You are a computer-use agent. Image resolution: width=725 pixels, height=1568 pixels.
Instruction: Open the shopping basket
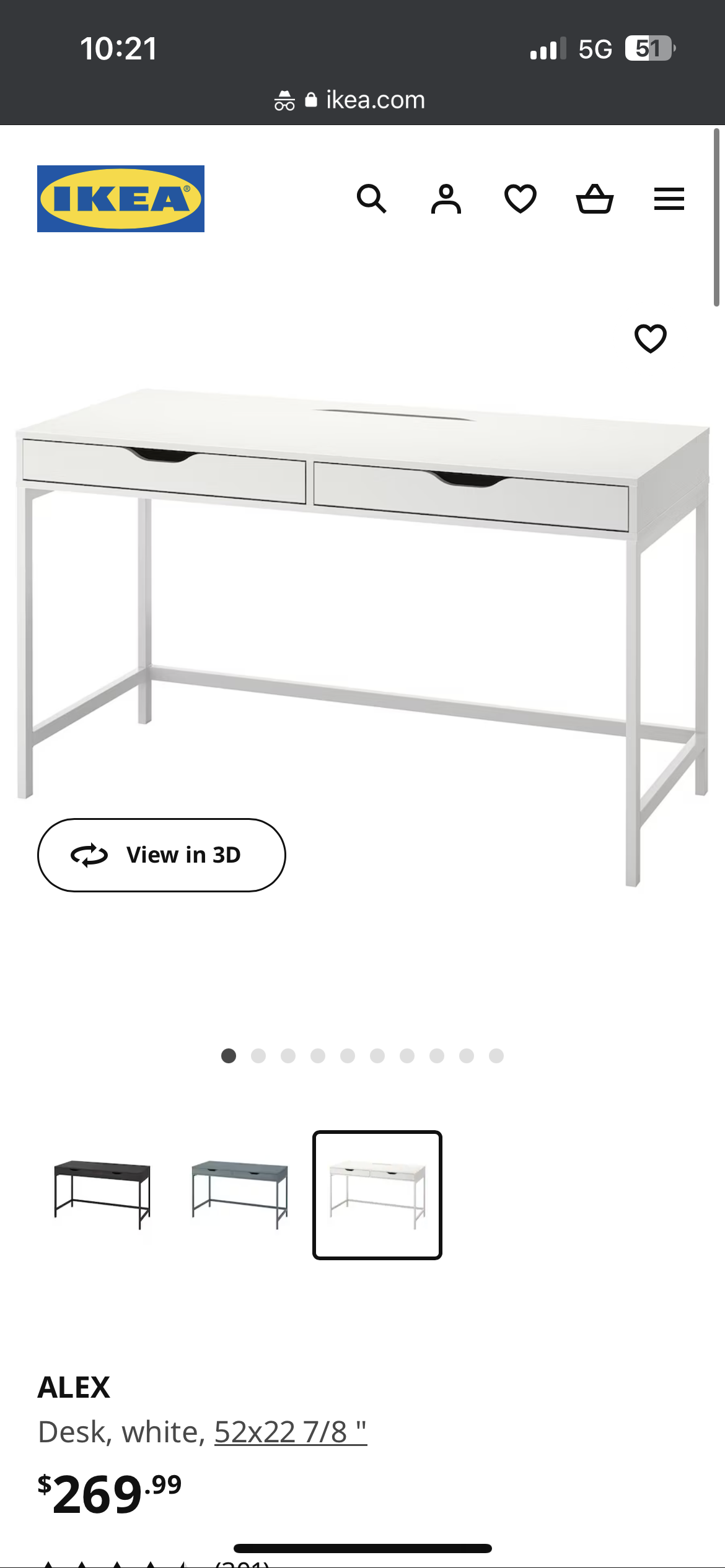click(x=595, y=199)
